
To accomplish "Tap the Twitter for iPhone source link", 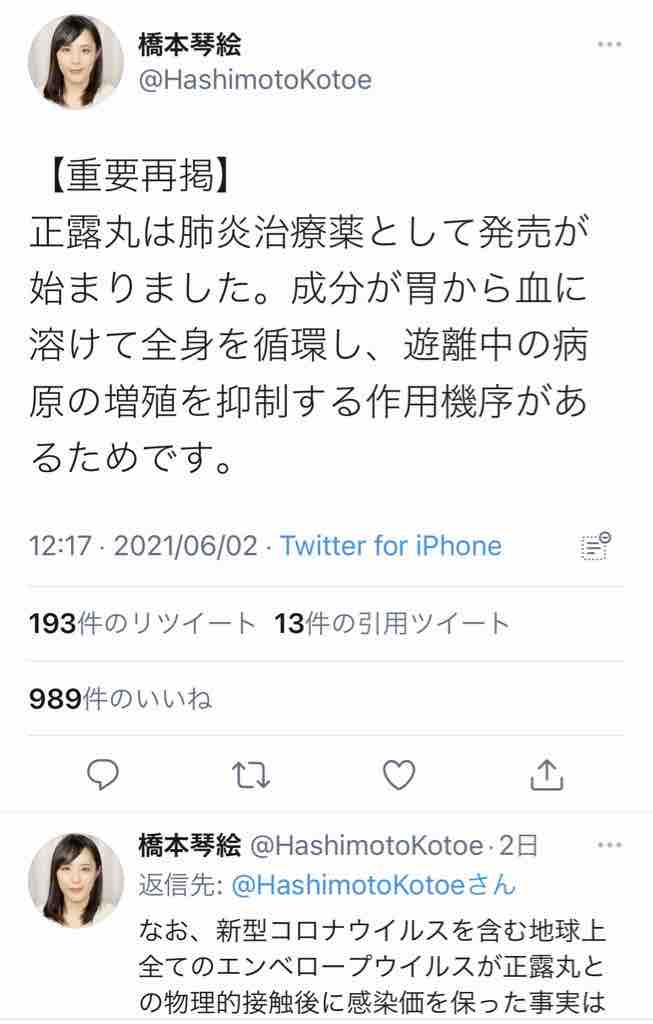I will (390, 546).
